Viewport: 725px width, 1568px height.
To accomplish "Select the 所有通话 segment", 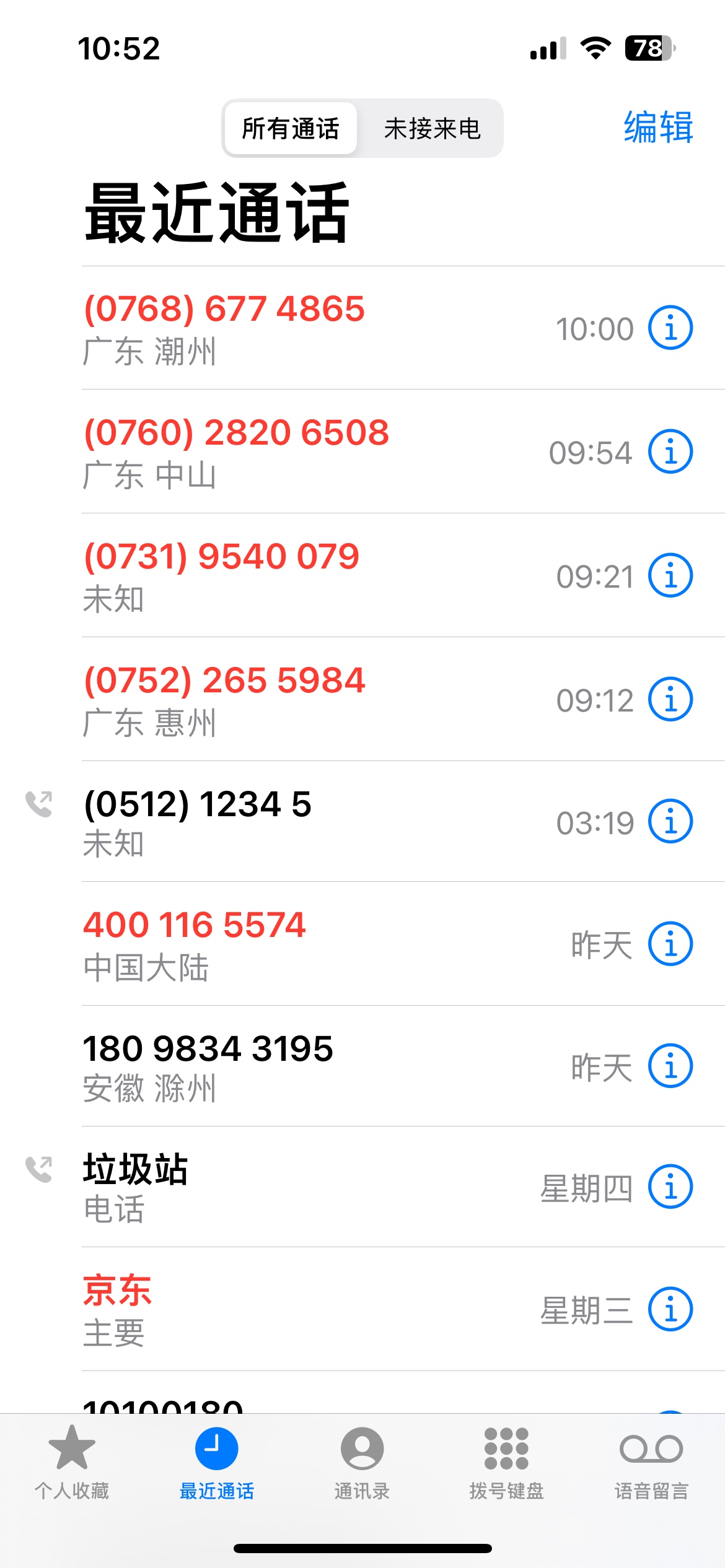I will click(x=291, y=129).
